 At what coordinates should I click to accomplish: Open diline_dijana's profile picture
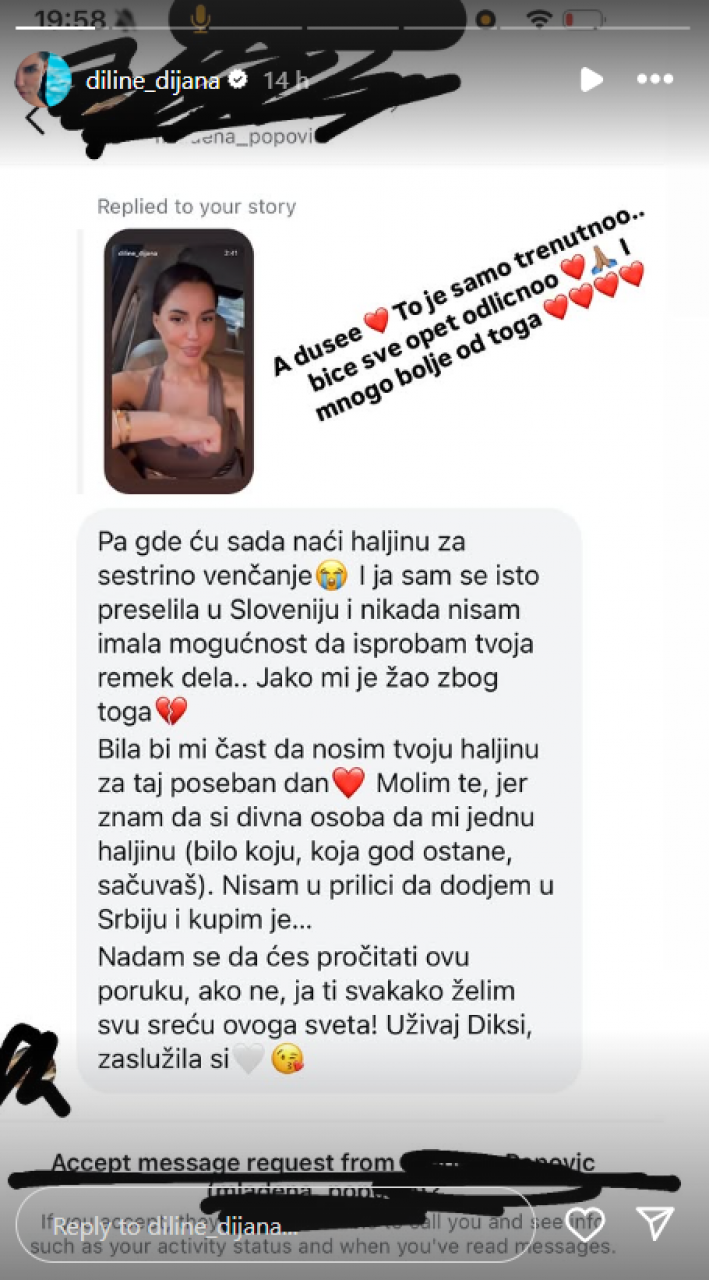43,80
